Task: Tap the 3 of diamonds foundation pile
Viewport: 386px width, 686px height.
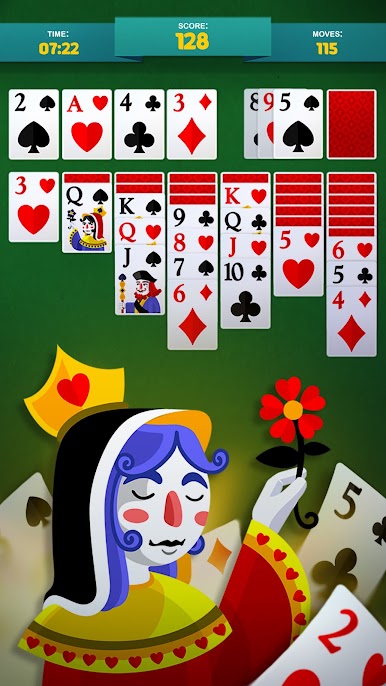Action: click(192, 124)
